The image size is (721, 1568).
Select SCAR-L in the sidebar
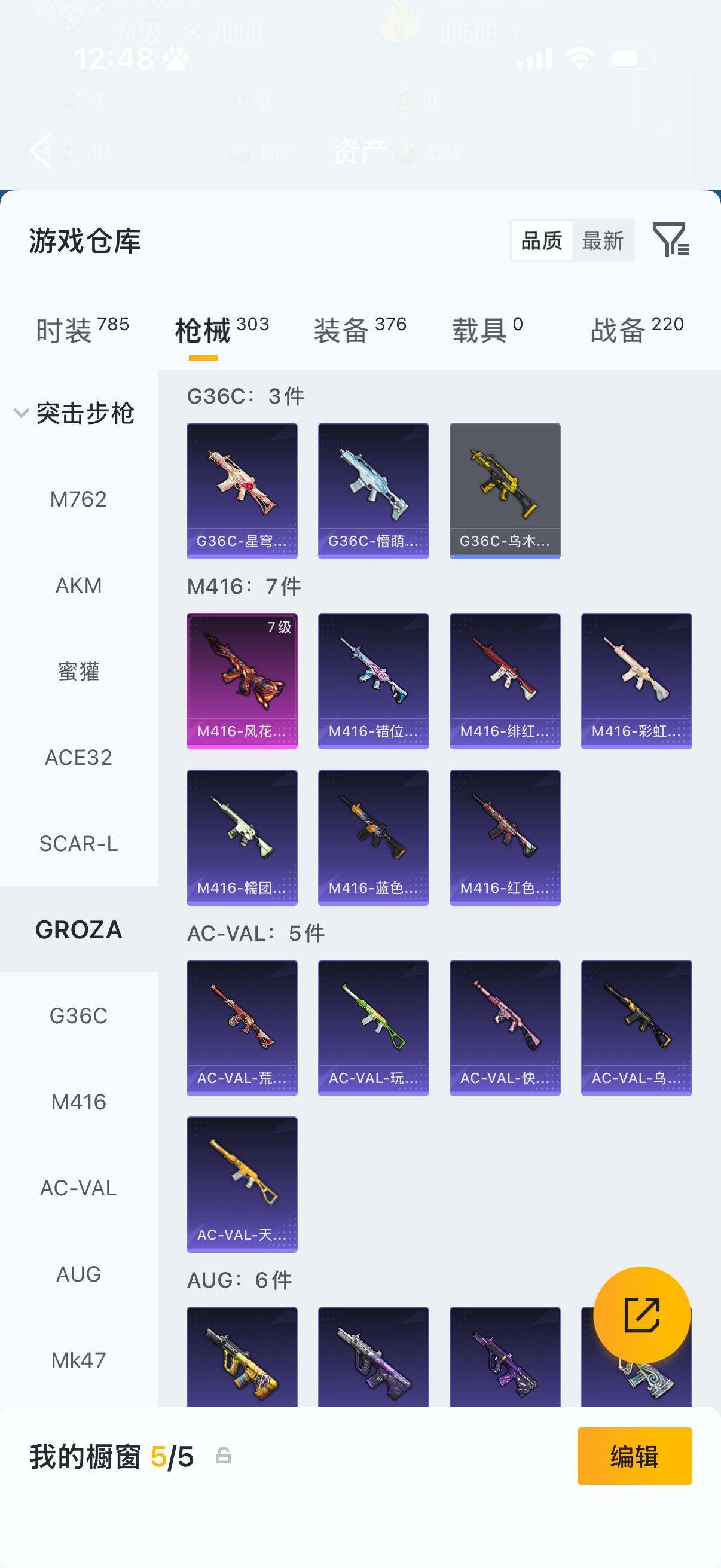pos(78,844)
